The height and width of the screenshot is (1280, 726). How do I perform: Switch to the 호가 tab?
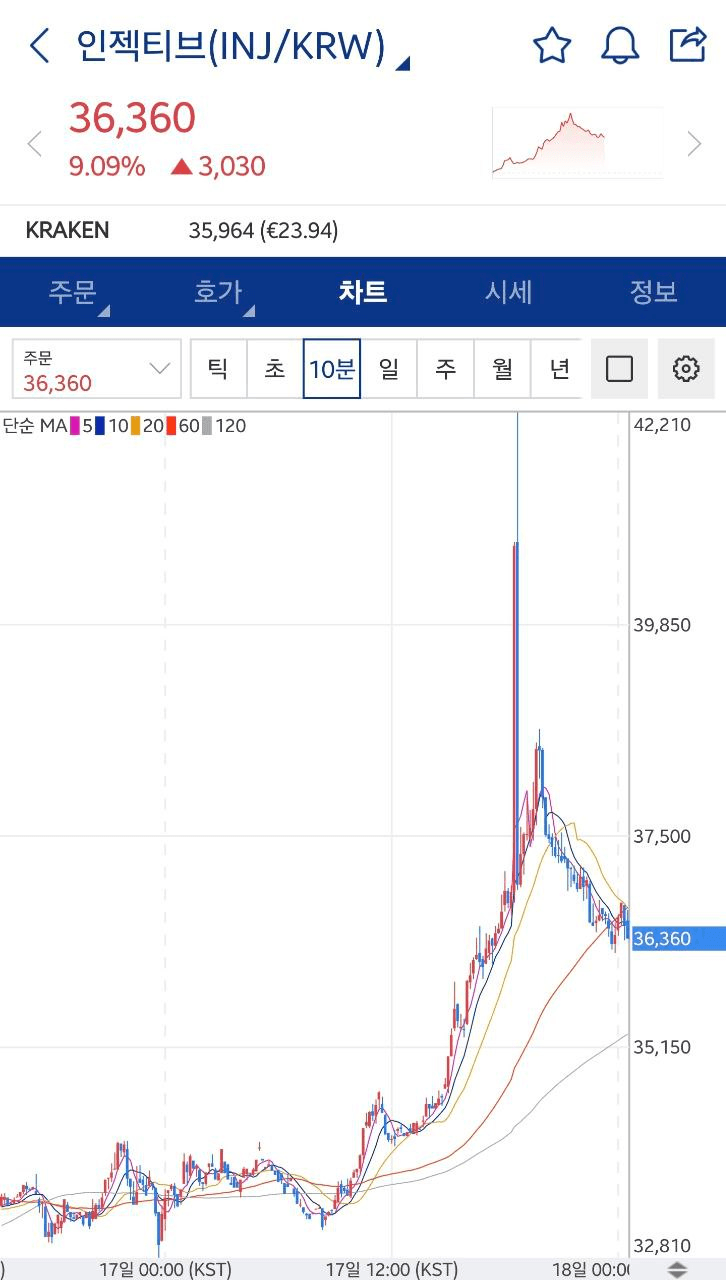click(218, 292)
